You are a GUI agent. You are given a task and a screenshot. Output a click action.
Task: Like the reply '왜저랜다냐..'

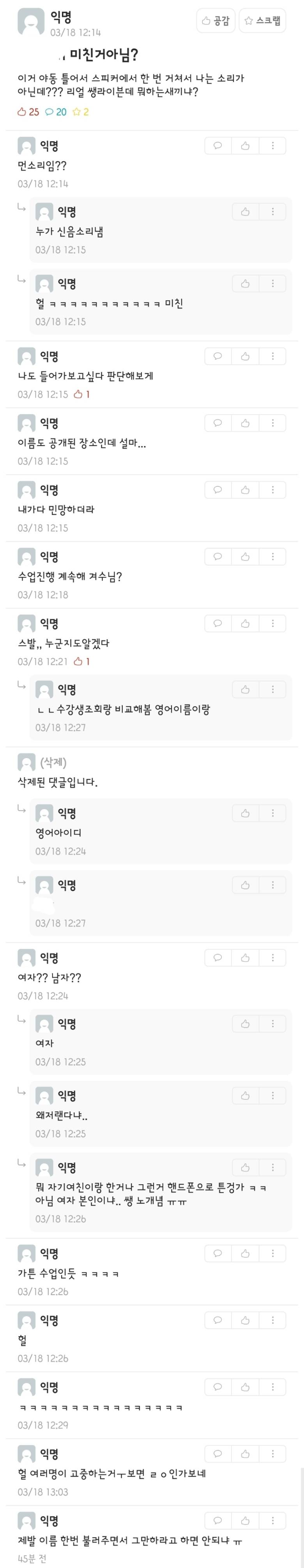point(245,1096)
